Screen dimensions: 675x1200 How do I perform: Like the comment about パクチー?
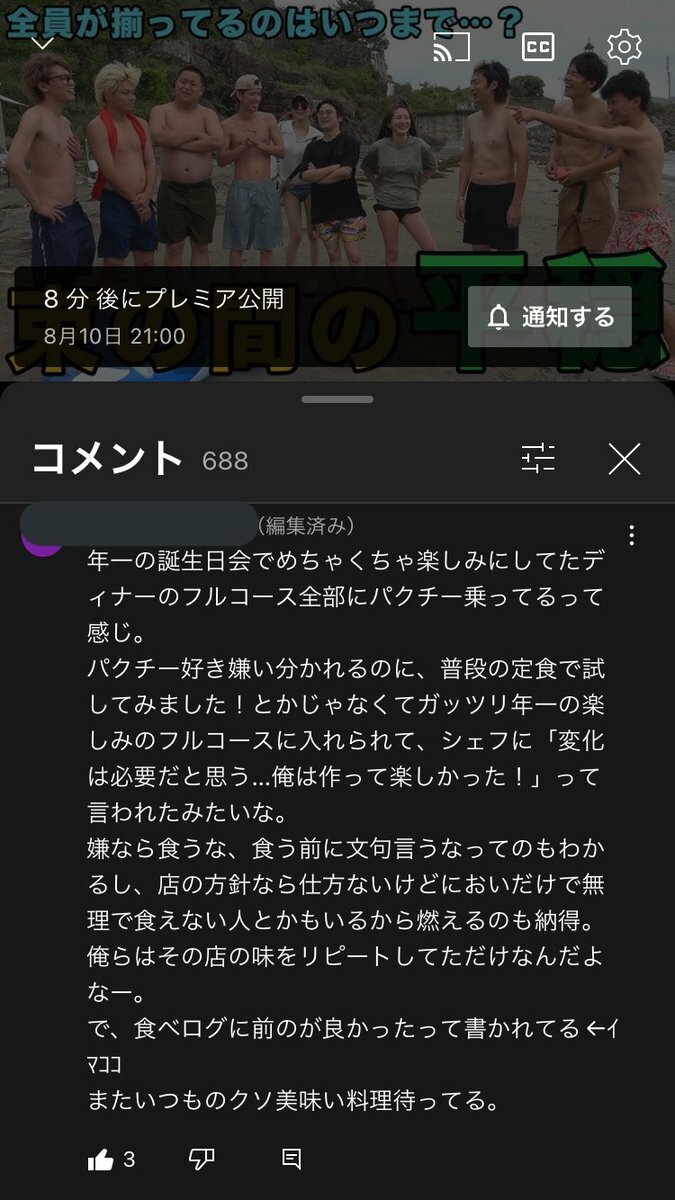click(101, 1159)
